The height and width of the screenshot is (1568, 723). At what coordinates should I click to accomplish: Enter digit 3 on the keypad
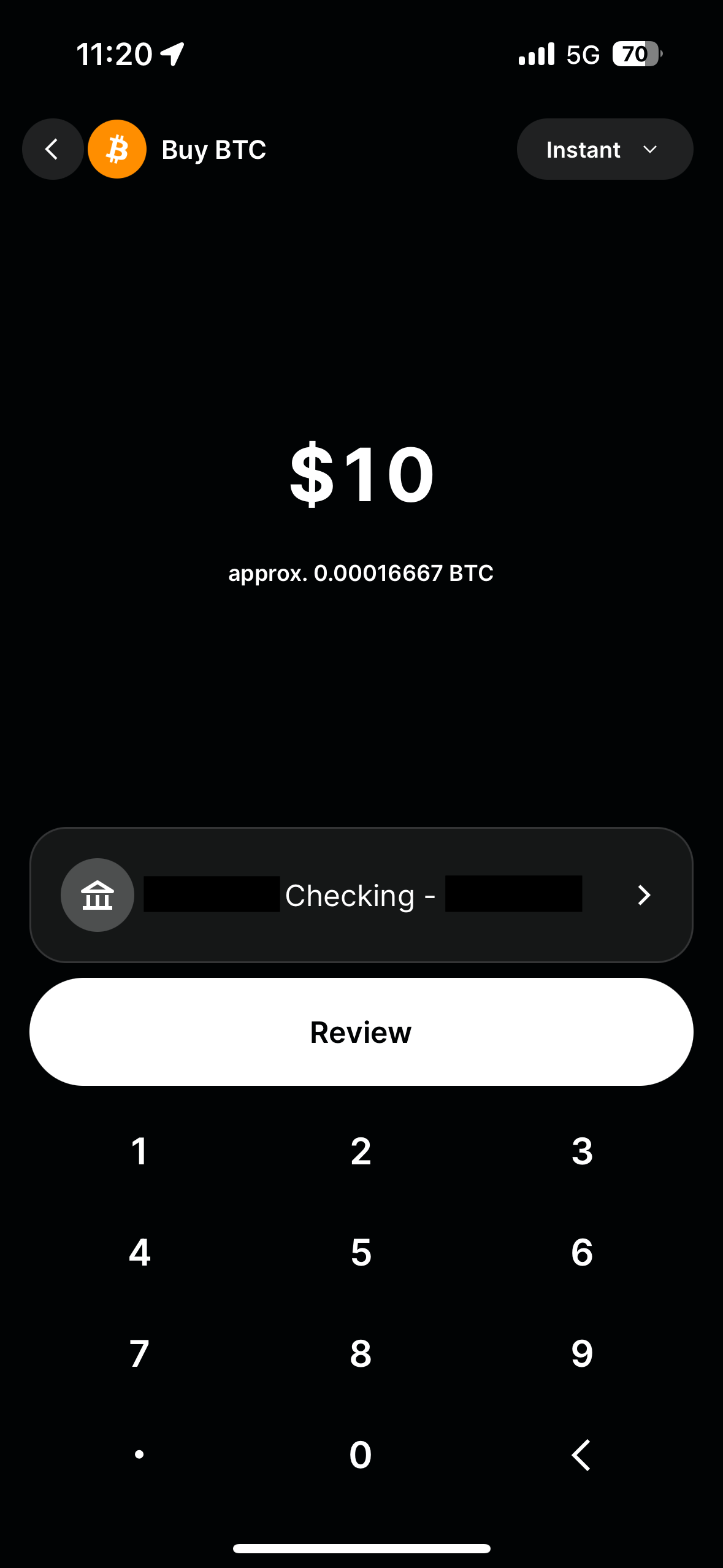click(582, 1151)
